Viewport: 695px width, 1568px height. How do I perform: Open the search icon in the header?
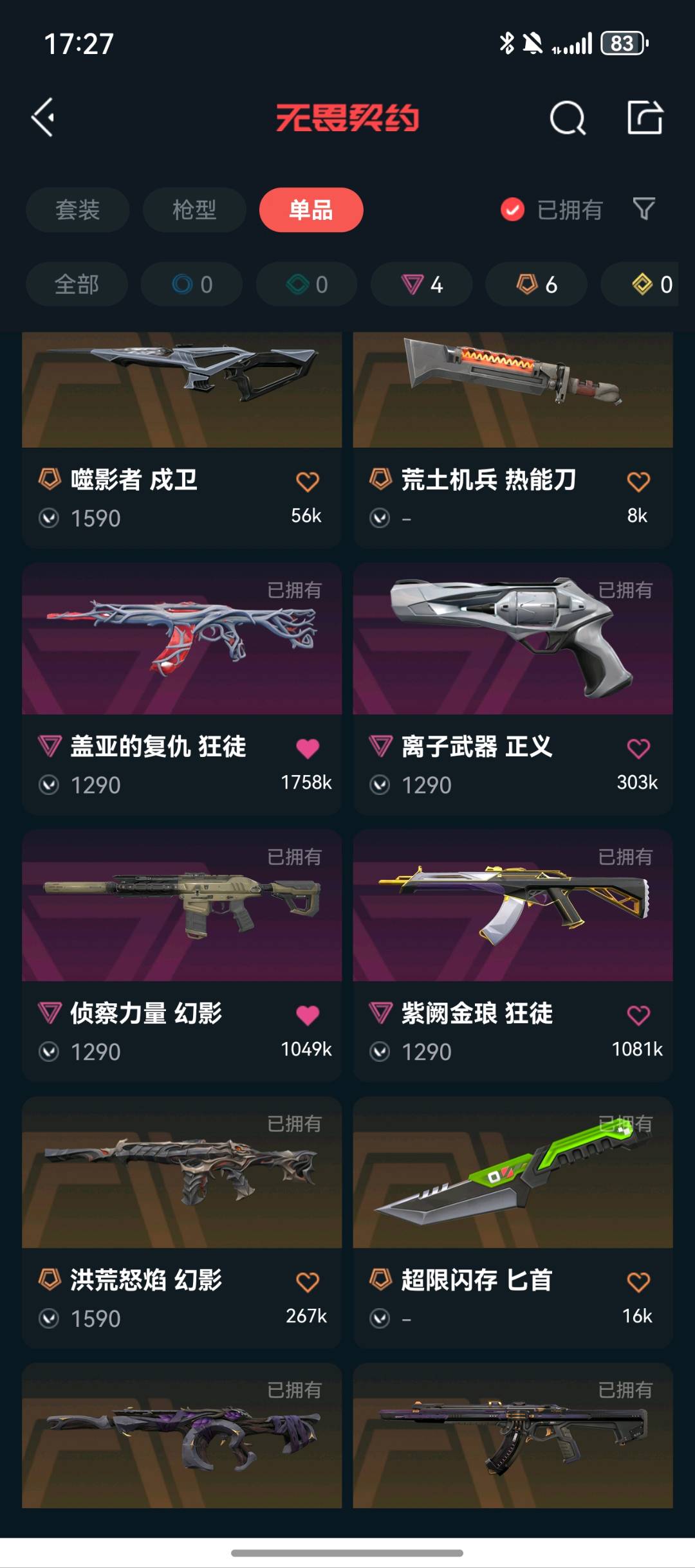(567, 118)
